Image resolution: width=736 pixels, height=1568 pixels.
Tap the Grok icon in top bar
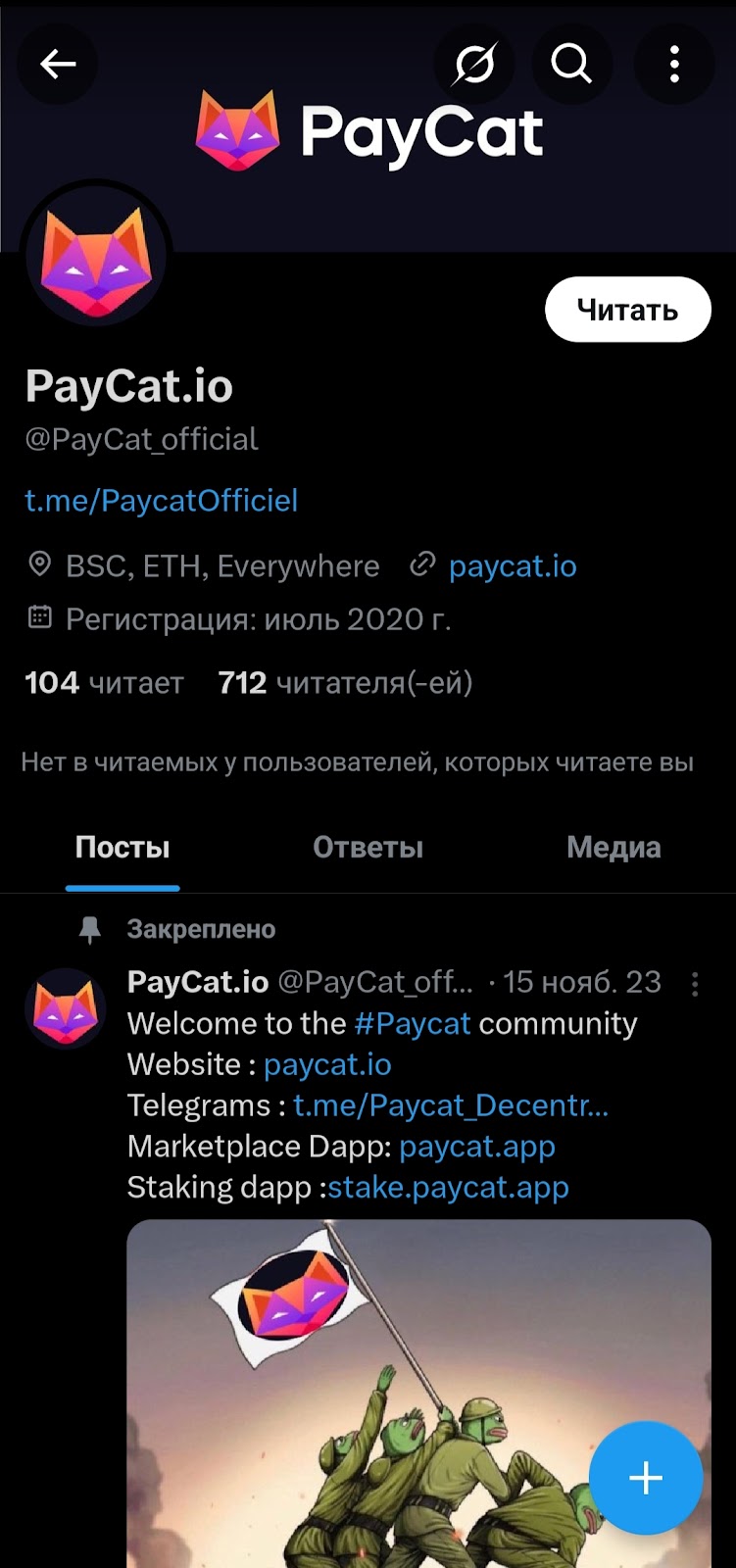point(474,65)
